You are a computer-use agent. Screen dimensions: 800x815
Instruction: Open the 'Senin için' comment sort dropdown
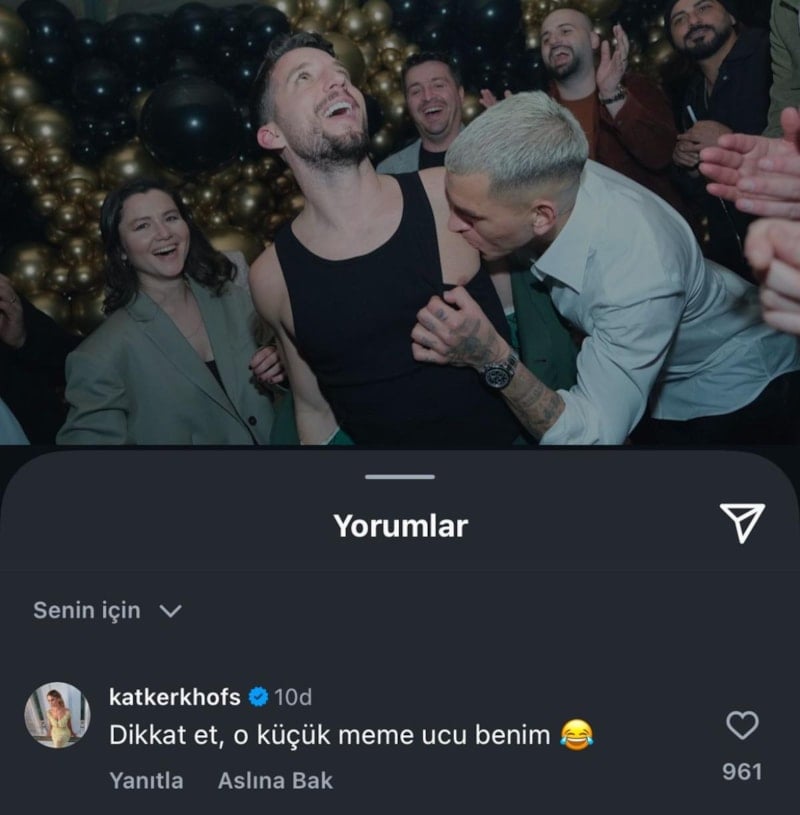107,610
